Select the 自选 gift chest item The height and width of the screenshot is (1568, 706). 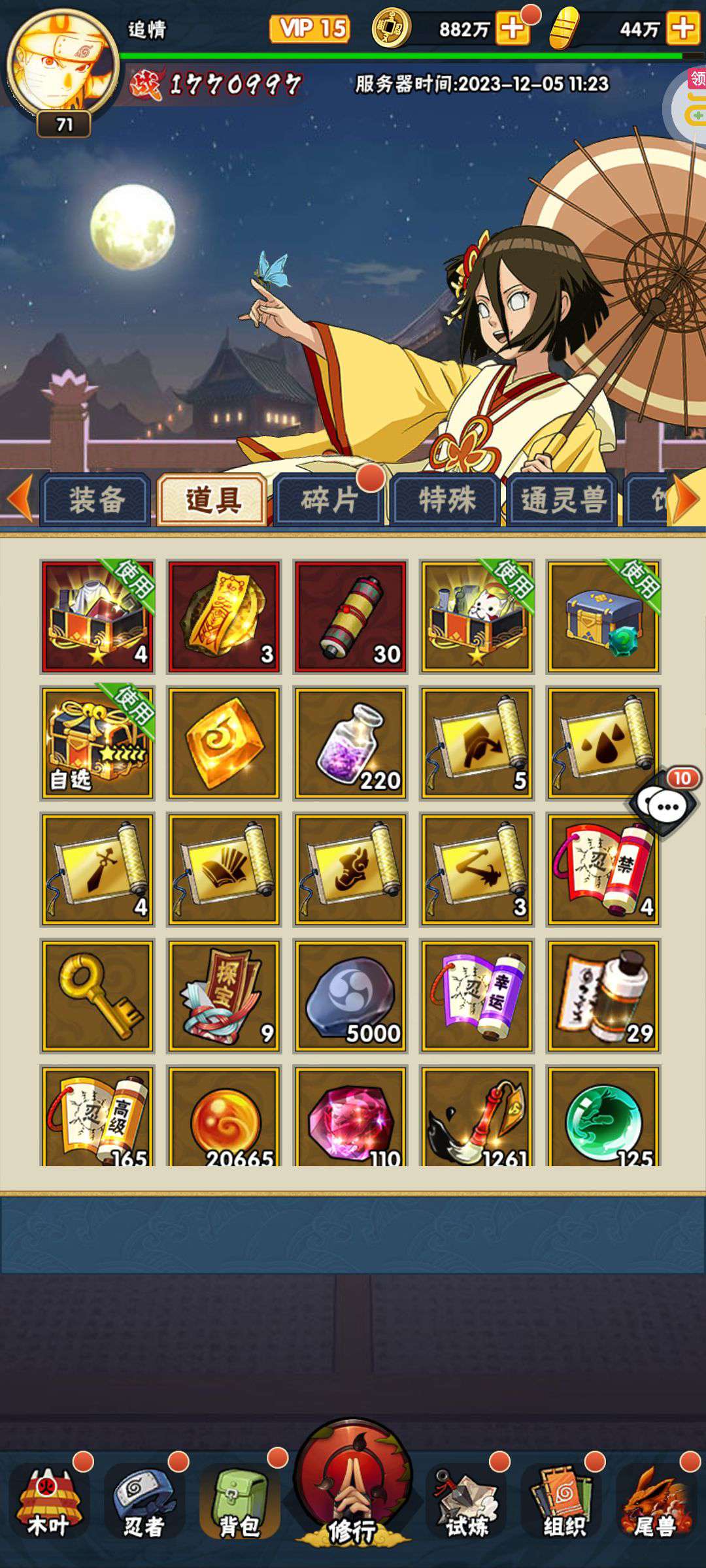click(x=97, y=743)
